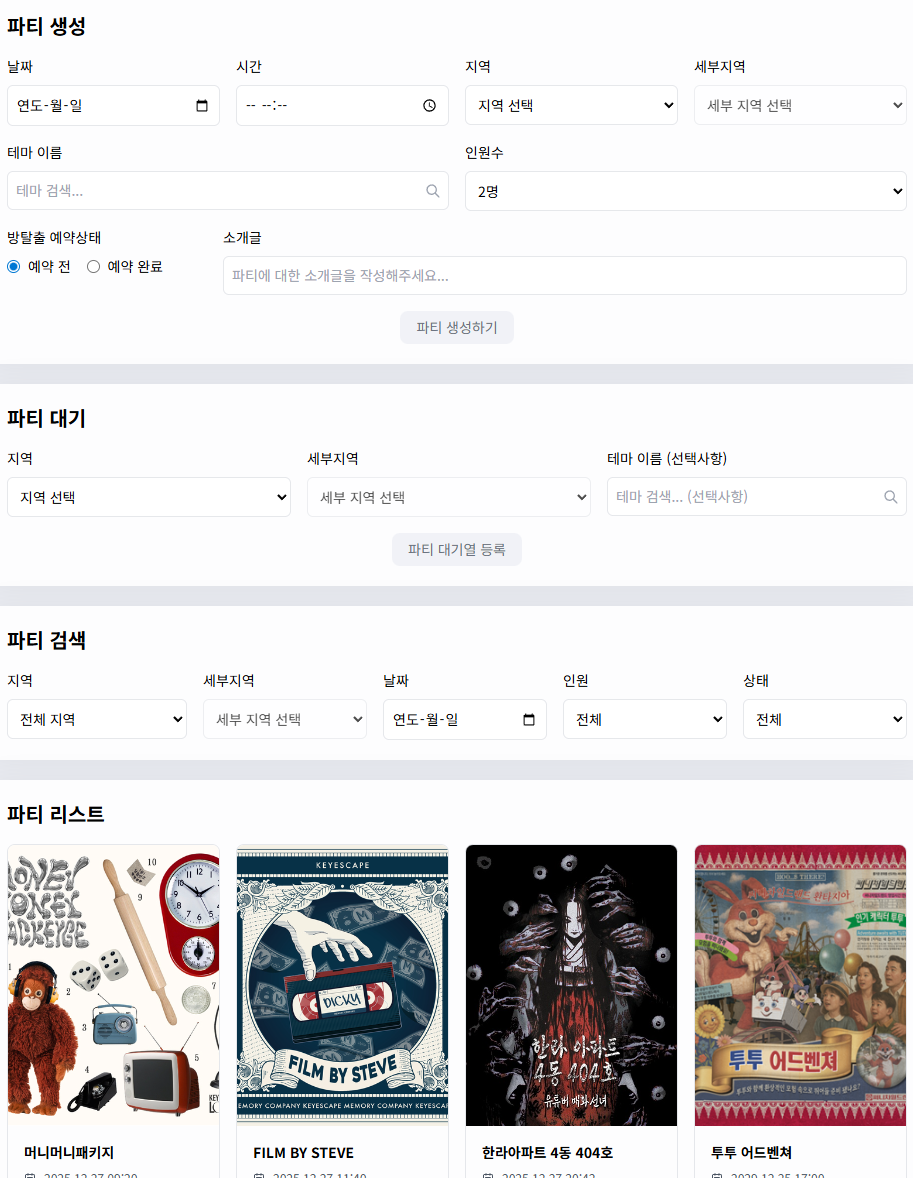Expand the 지역 선택 dropdown in 파티 생성
Image resolution: width=913 pixels, height=1178 pixels.
click(x=571, y=105)
